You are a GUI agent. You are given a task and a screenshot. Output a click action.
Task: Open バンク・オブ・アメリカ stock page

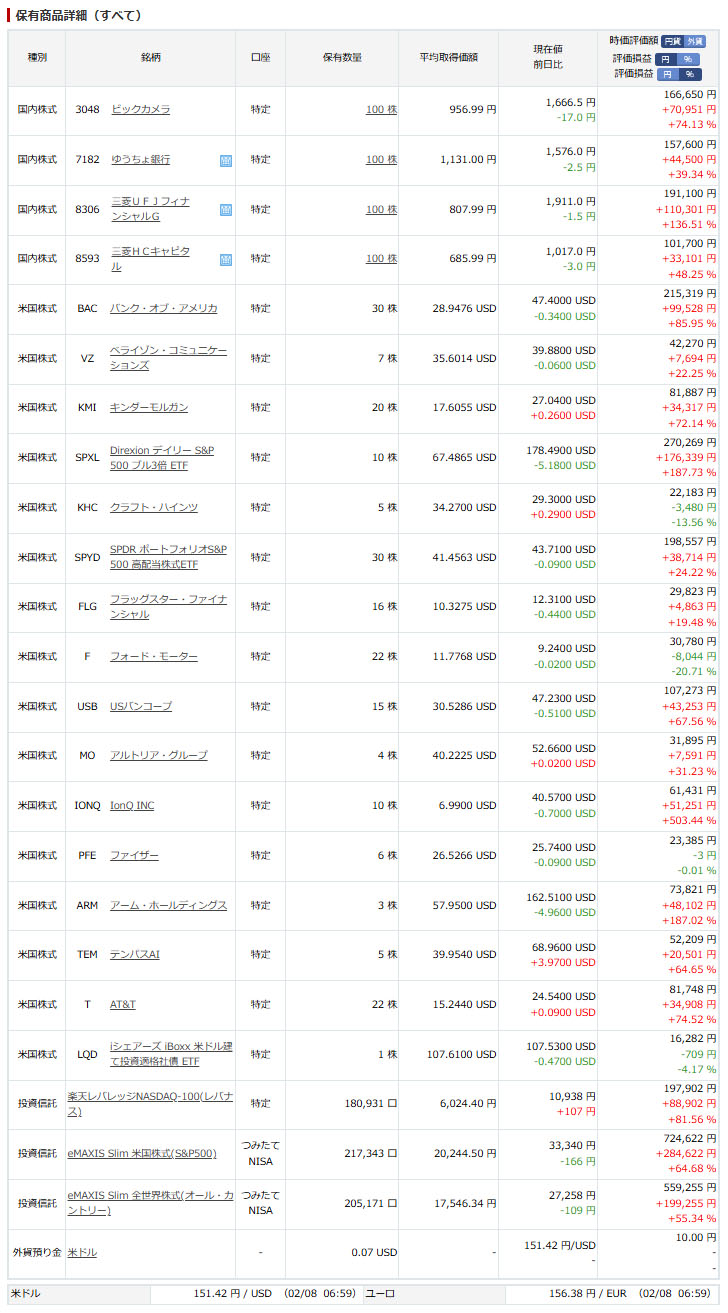point(163,308)
